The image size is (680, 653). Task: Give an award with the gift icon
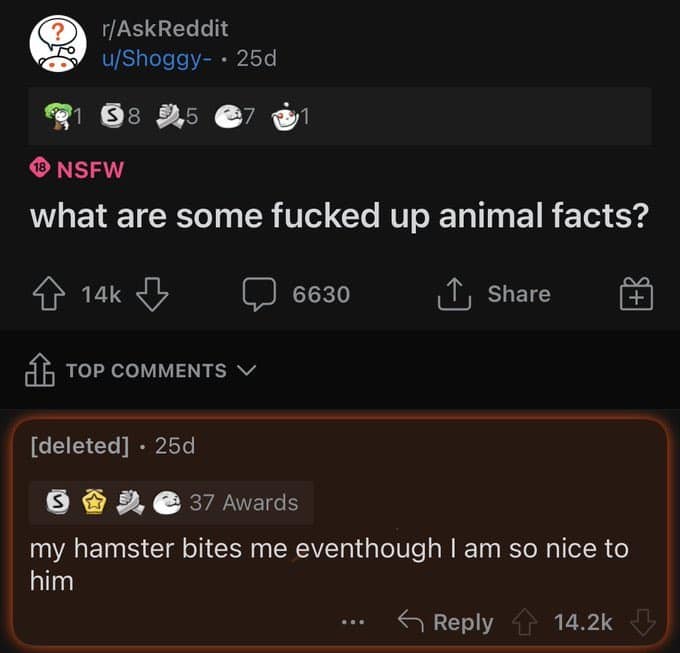coord(636,294)
